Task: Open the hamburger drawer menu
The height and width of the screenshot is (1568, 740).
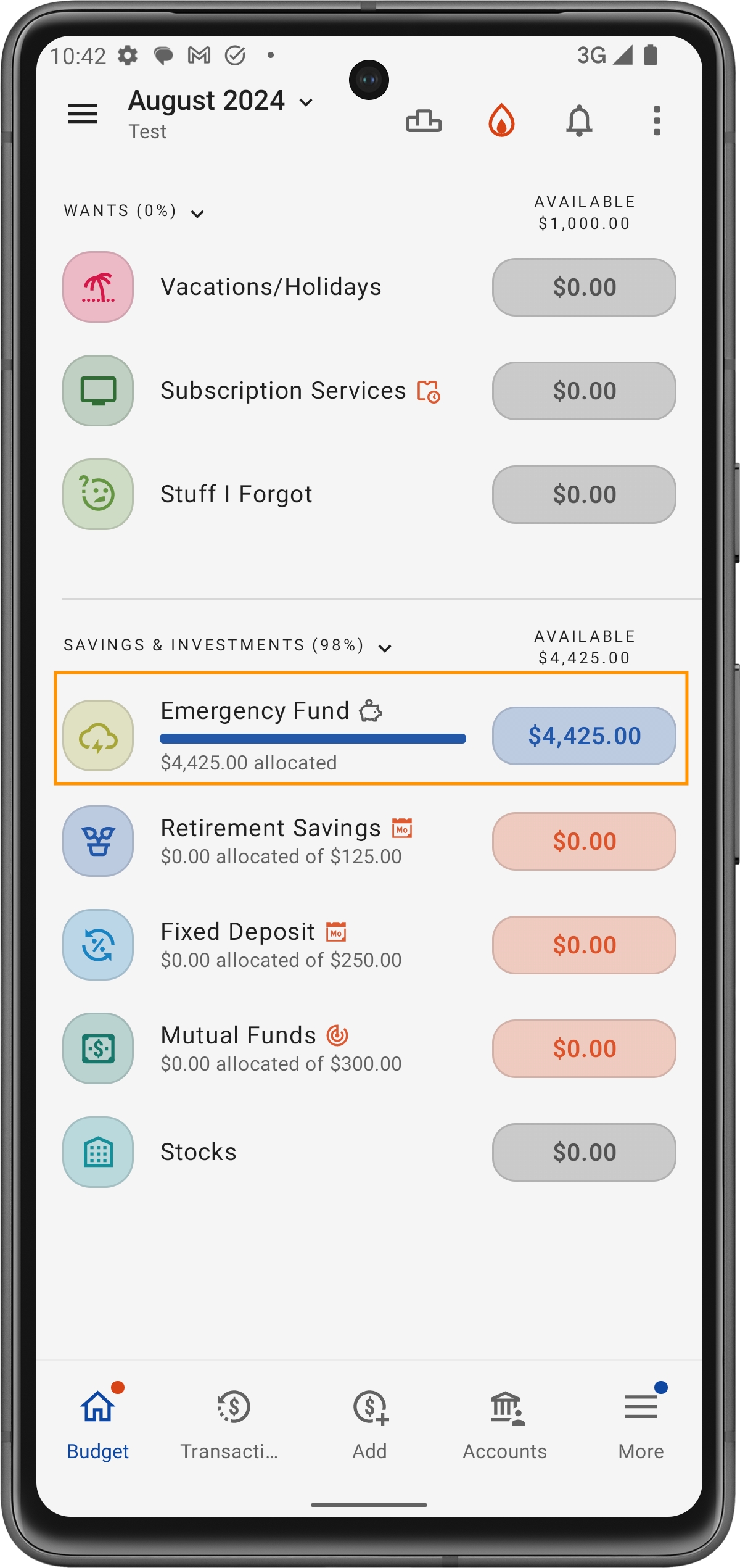Action: [82, 114]
